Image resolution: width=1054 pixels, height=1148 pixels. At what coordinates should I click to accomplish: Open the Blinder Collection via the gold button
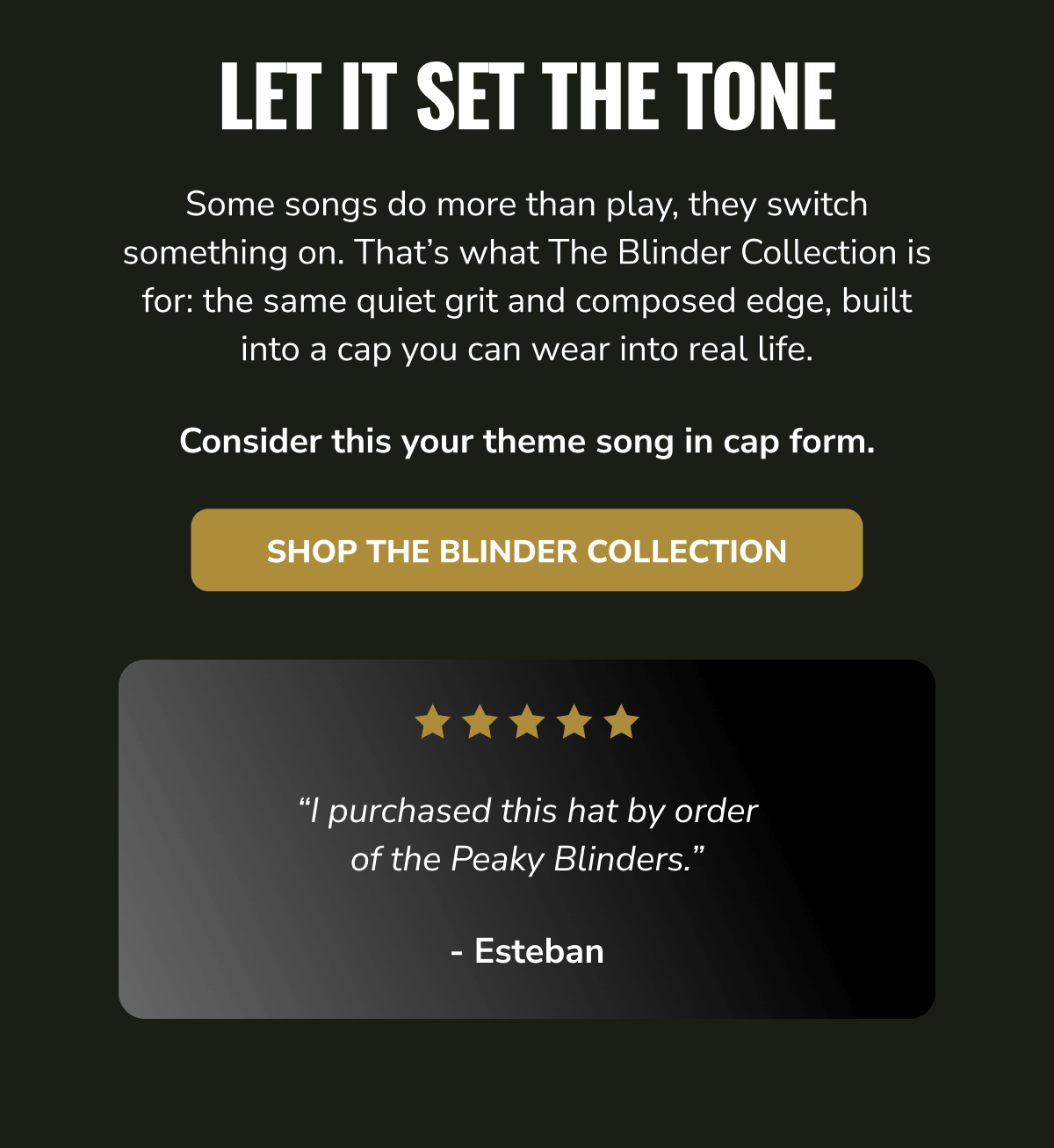(x=527, y=550)
